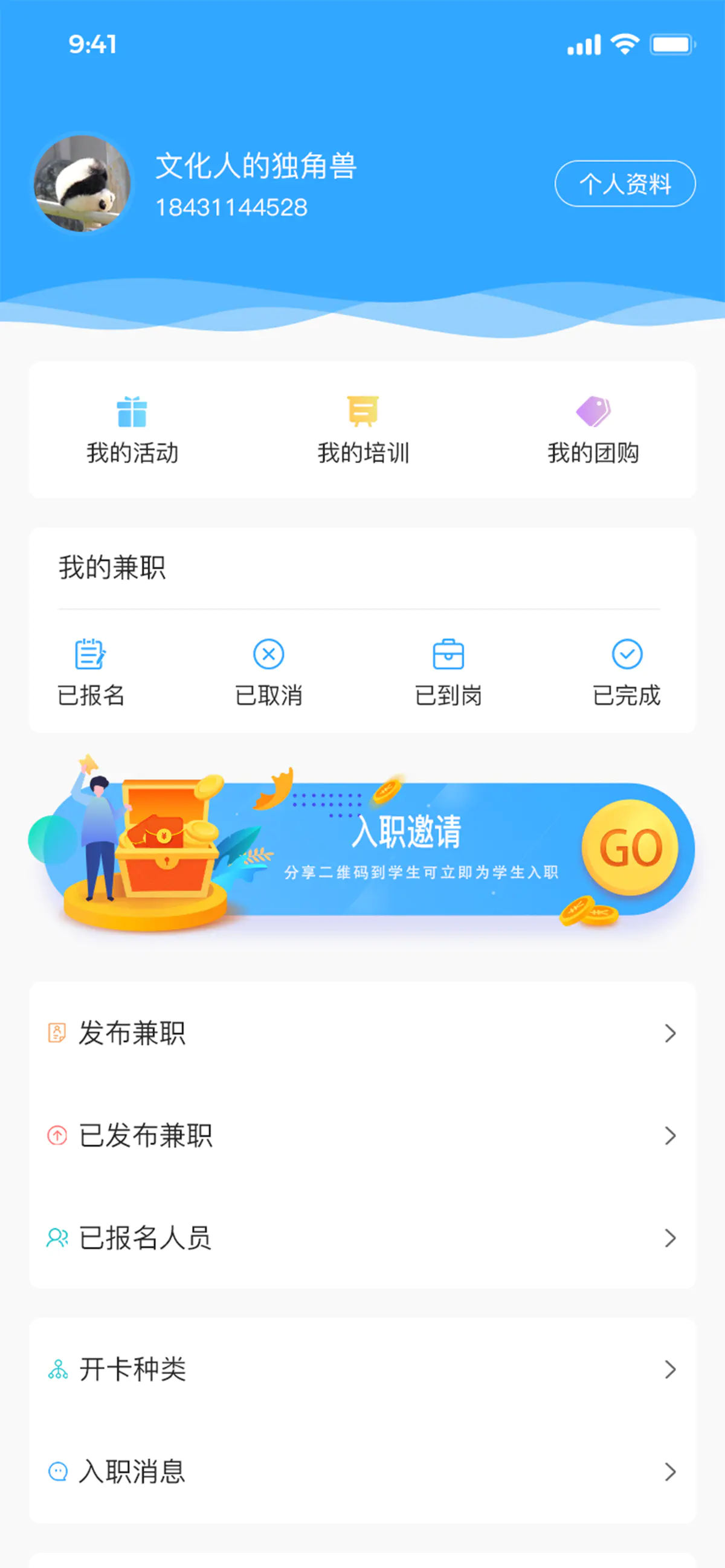View 已报名人员 row
This screenshot has width=725, height=1568.
point(362,1238)
